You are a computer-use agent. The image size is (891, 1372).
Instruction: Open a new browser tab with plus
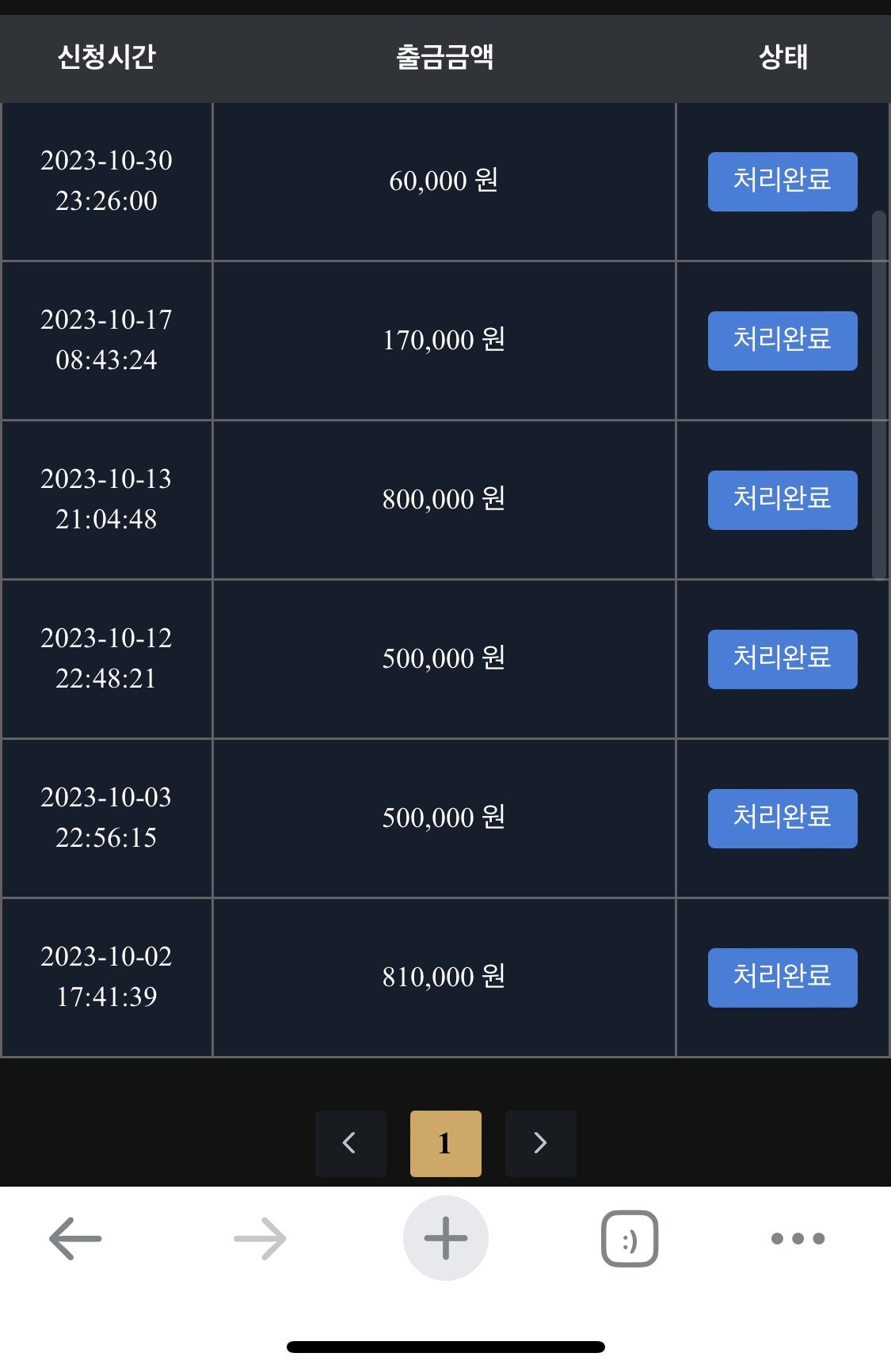click(445, 1238)
